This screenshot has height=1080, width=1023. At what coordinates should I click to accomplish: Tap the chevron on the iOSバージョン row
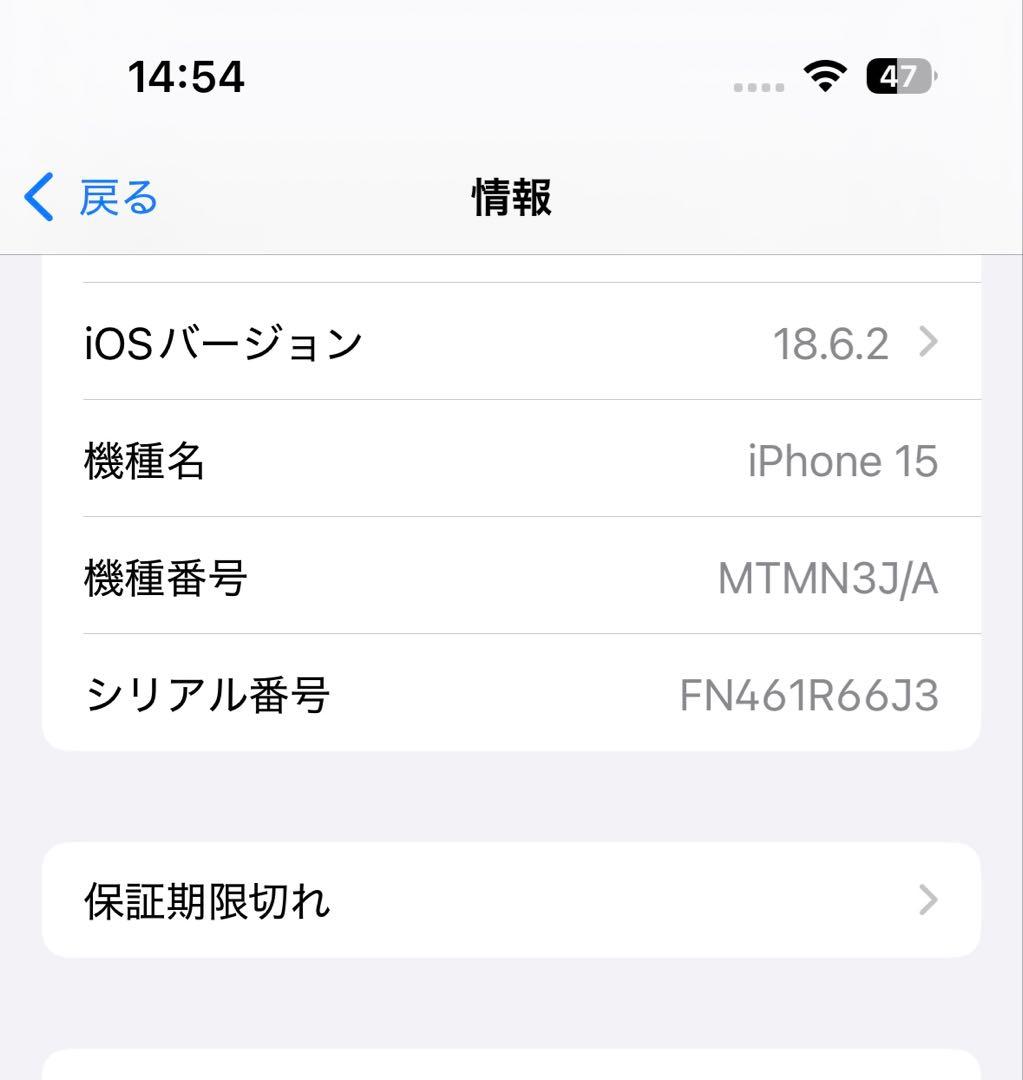click(930, 343)
